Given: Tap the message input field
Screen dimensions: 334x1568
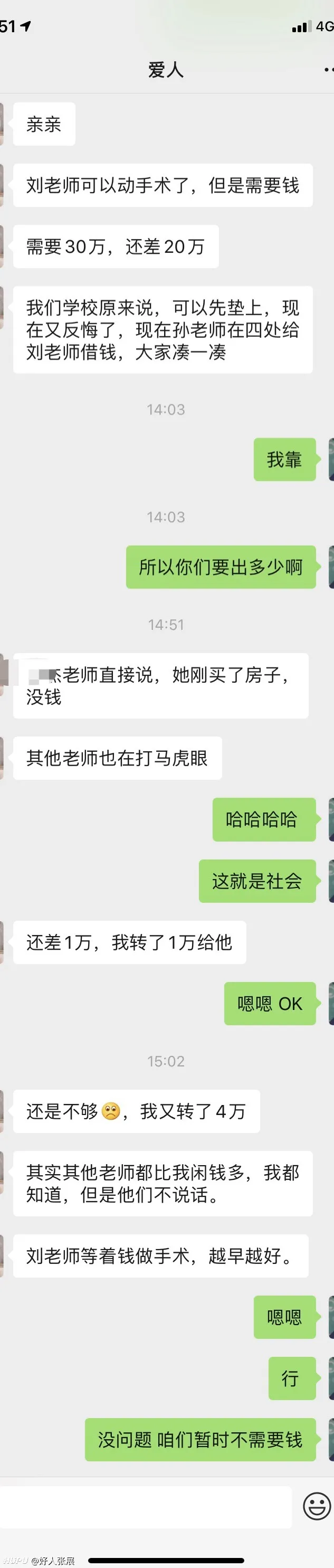Looking at the screenshot, I should click(x=146, y=1507).
